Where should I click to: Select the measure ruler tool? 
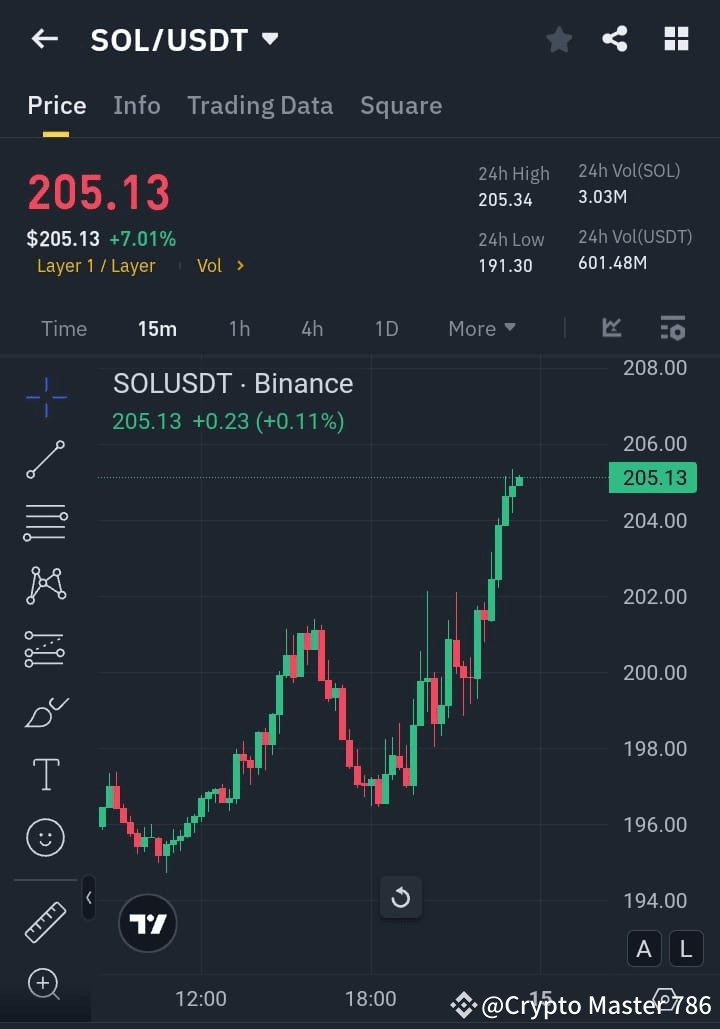44,922
